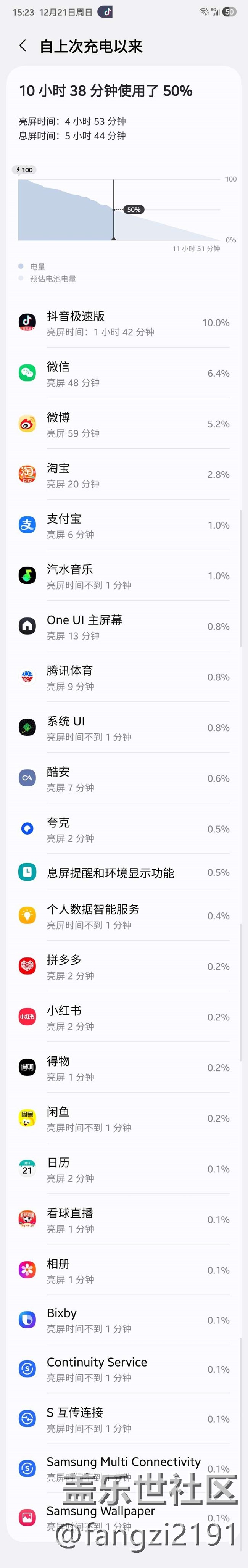Select the 淘宝 usage entry

pyautogui.click(x=124, y=475)
